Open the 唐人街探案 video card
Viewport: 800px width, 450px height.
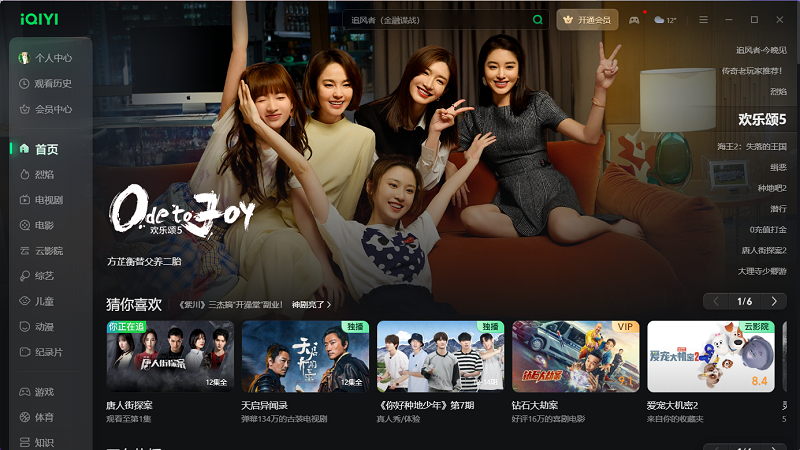pos(170,356)
